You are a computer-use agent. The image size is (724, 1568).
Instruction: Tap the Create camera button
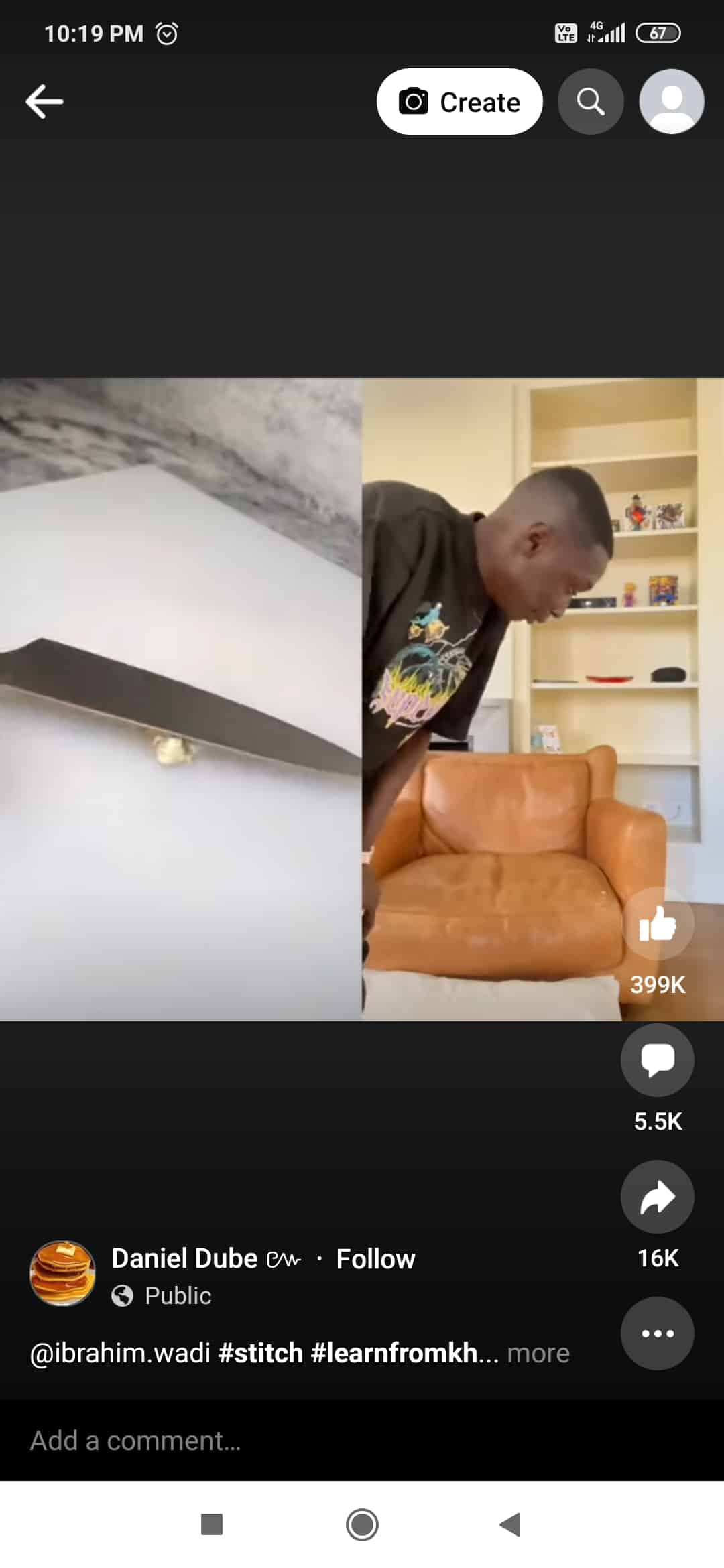tap(459, 102)
